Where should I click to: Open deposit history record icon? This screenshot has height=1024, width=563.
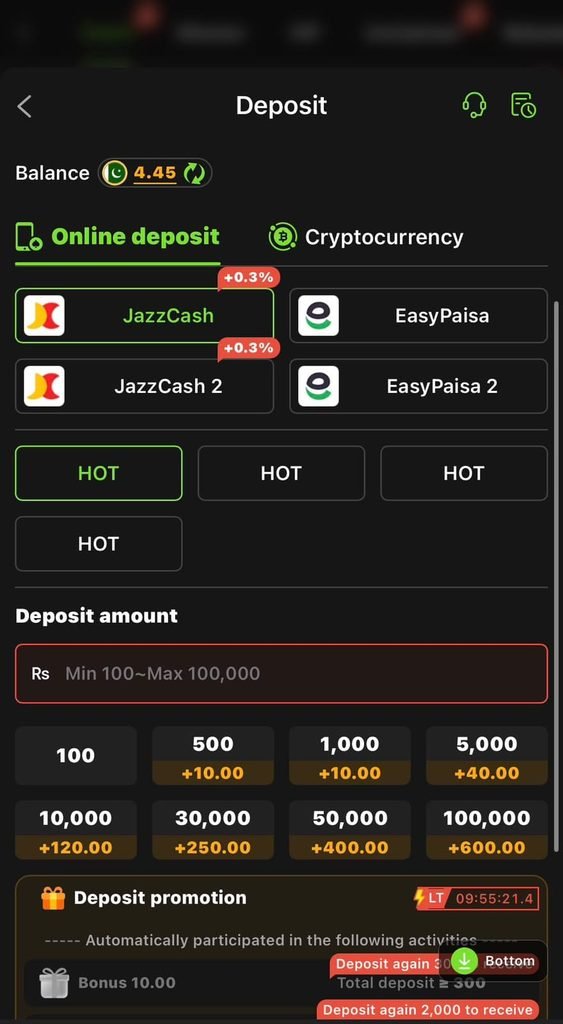click(x=523, y=104)
